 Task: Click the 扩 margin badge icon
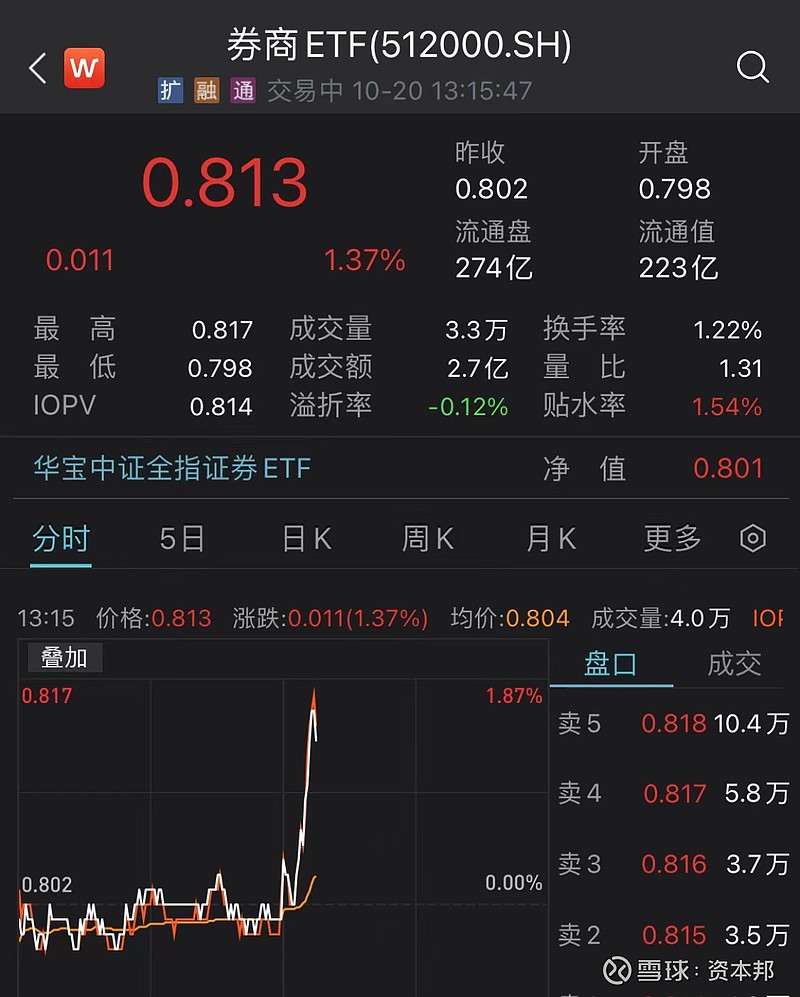coord(171,90)
